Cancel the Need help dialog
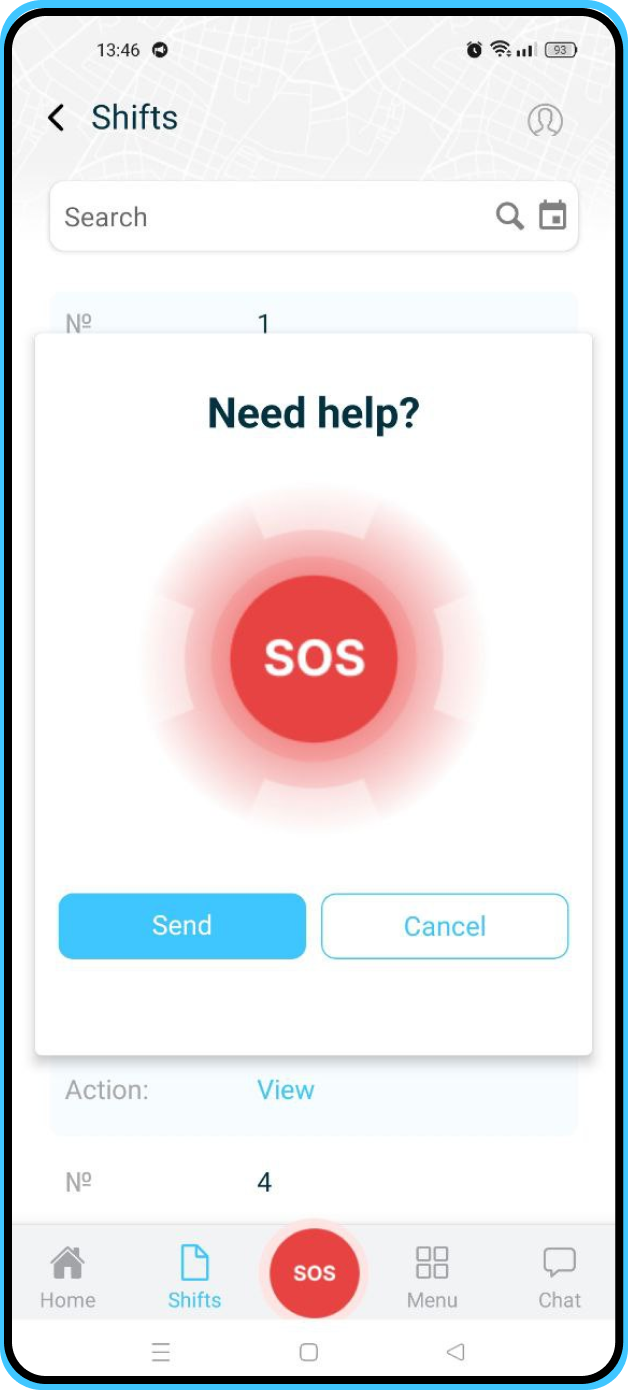628x1390 pixels. 444,926
